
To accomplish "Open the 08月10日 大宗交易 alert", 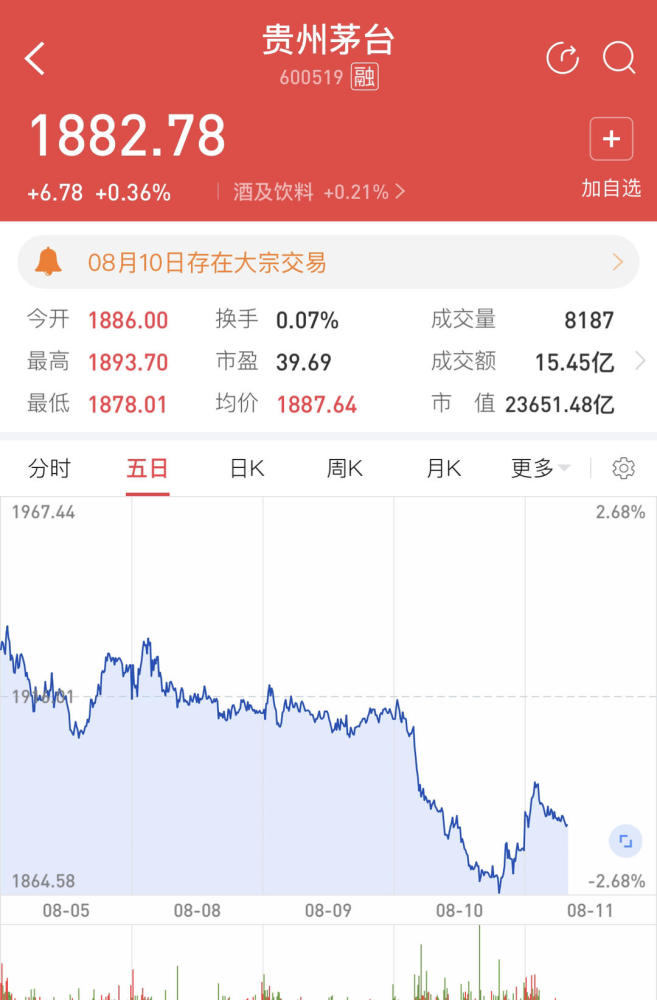I will coord(328,263).
